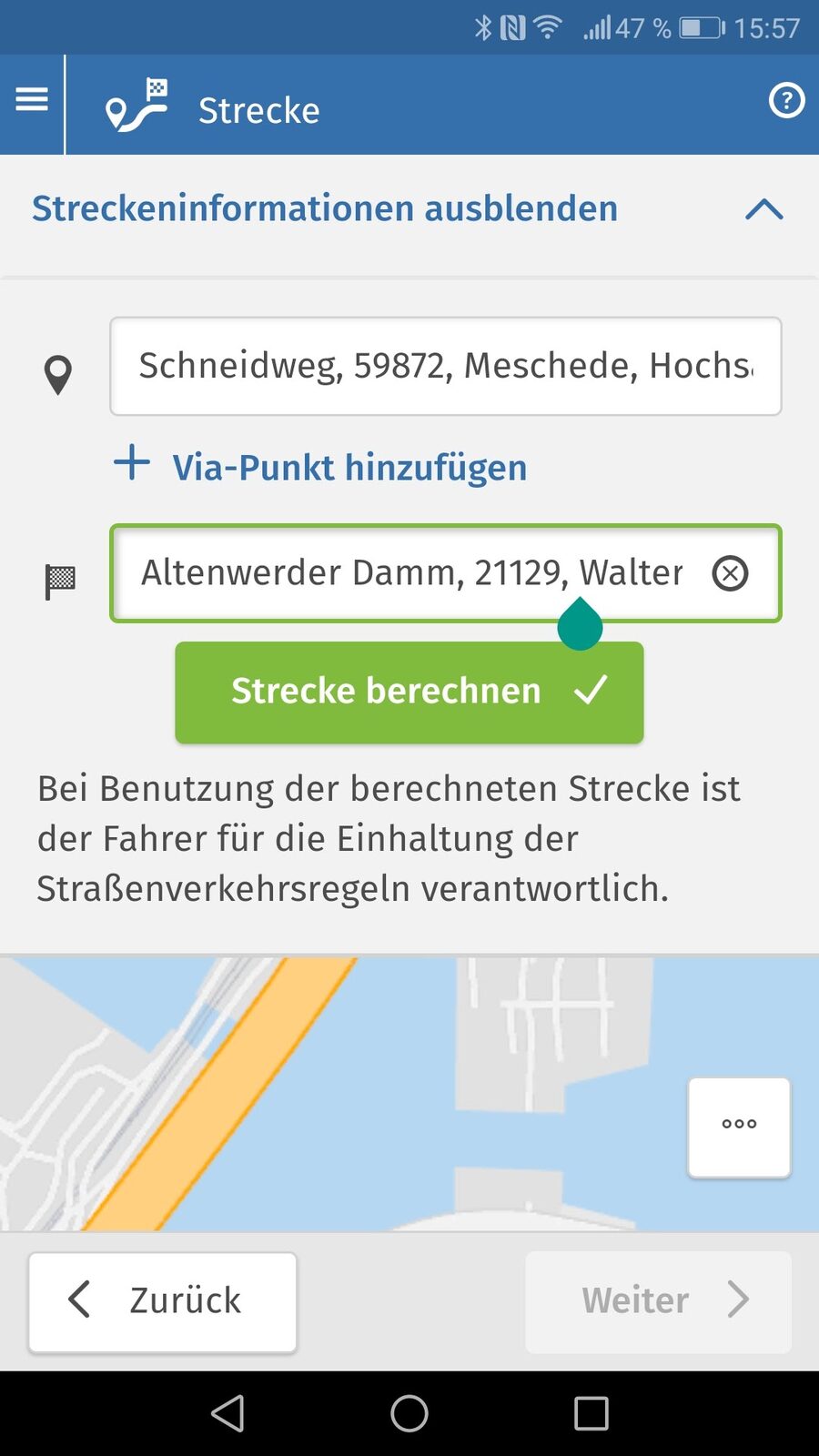Continue with the Weiter button
The height and width of the screenshot is (1456, 819).
pyautogui.click(x=658, y=1301)
